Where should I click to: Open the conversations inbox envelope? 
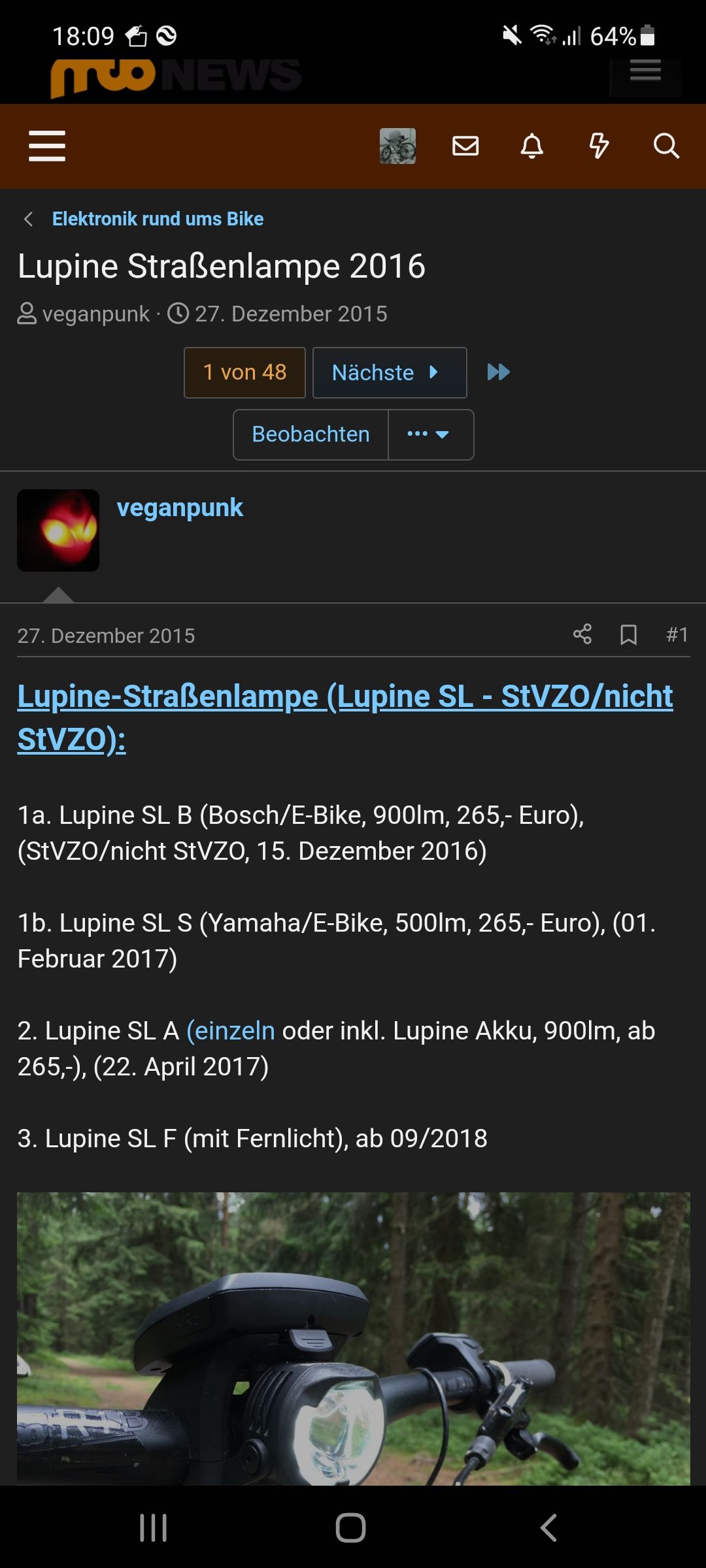[465, 146]
